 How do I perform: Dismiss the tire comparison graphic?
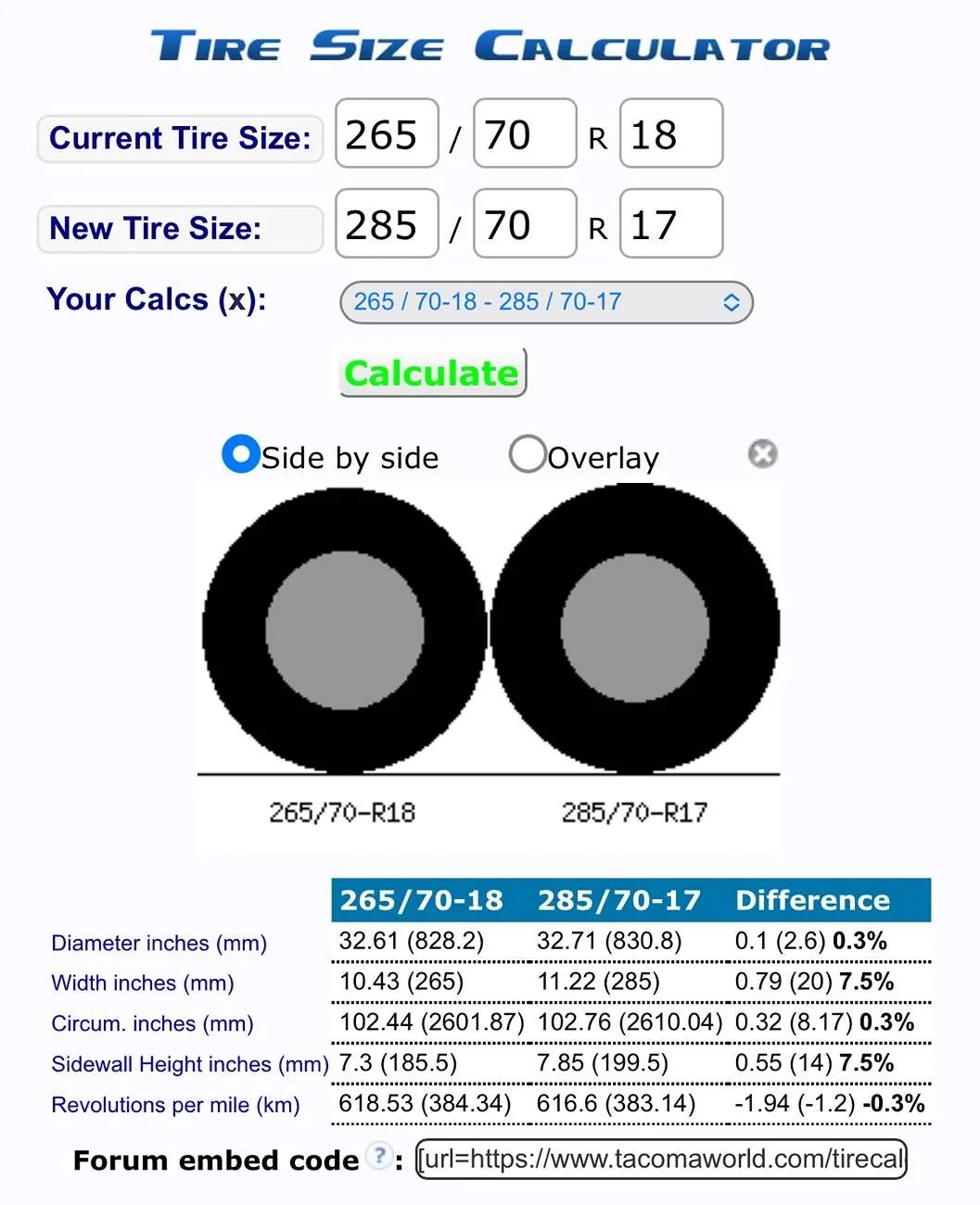(x=762, y=453)
